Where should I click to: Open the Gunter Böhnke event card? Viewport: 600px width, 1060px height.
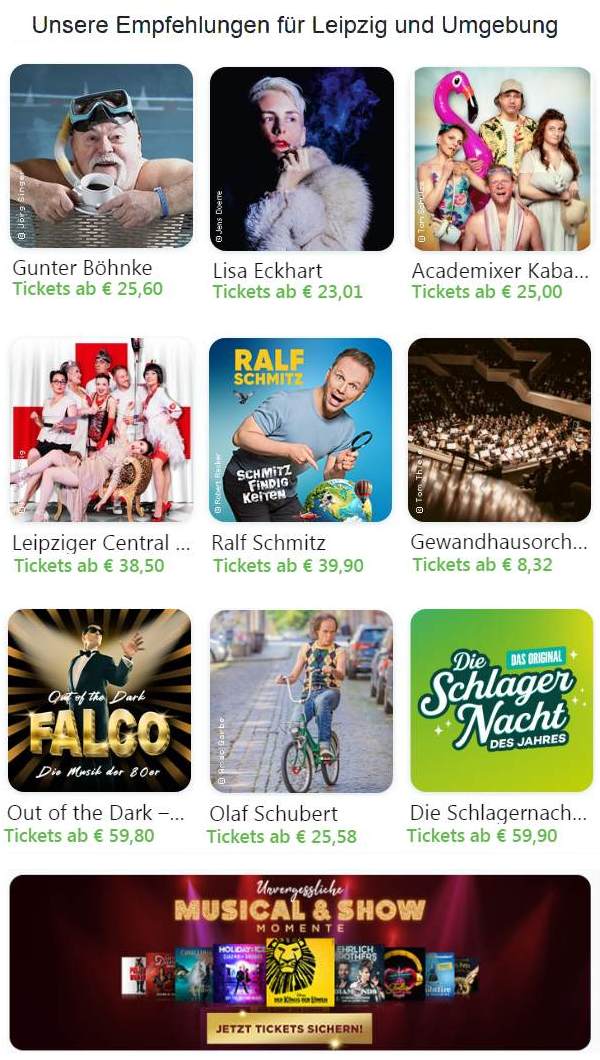(101, 156)
